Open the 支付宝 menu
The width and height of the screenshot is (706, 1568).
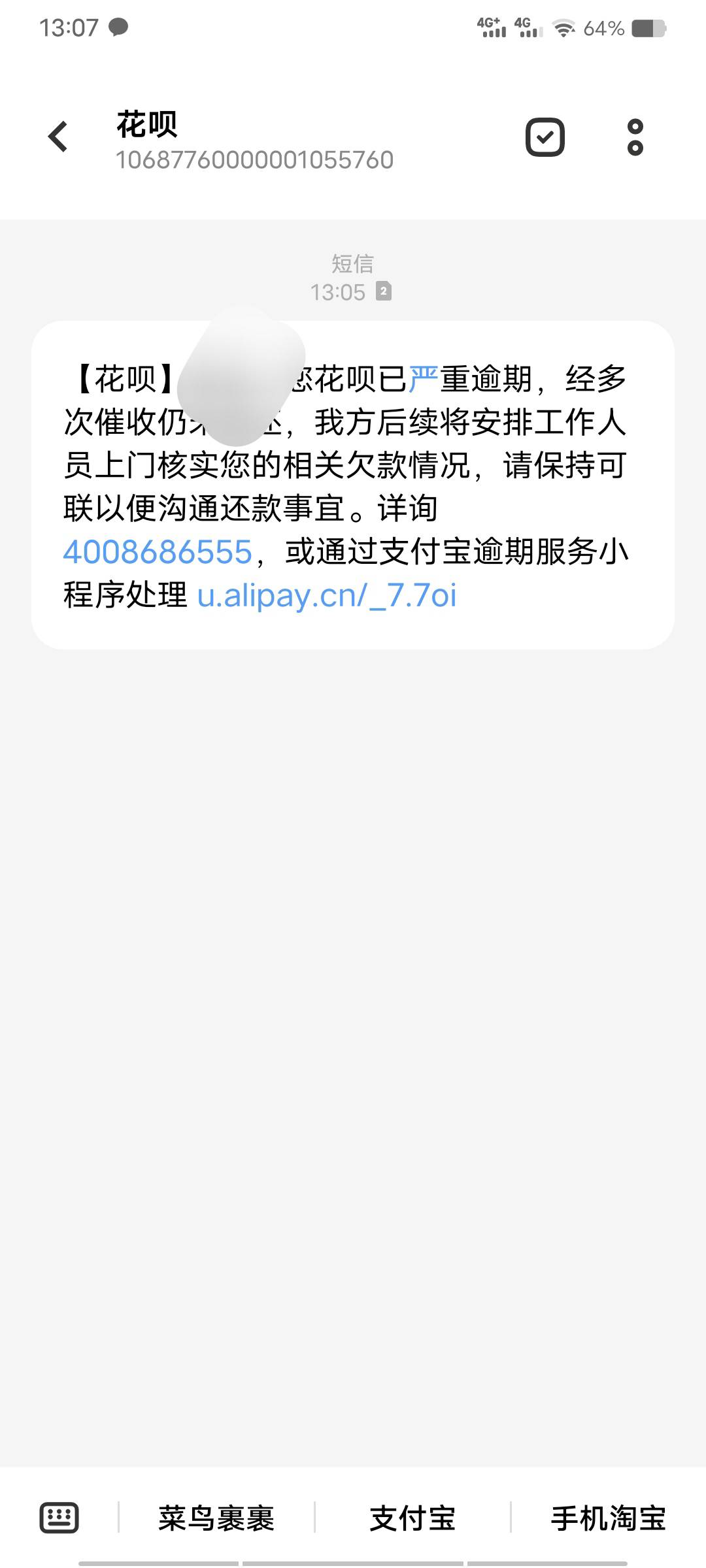pyautogui.click(x=412, y=1518)
